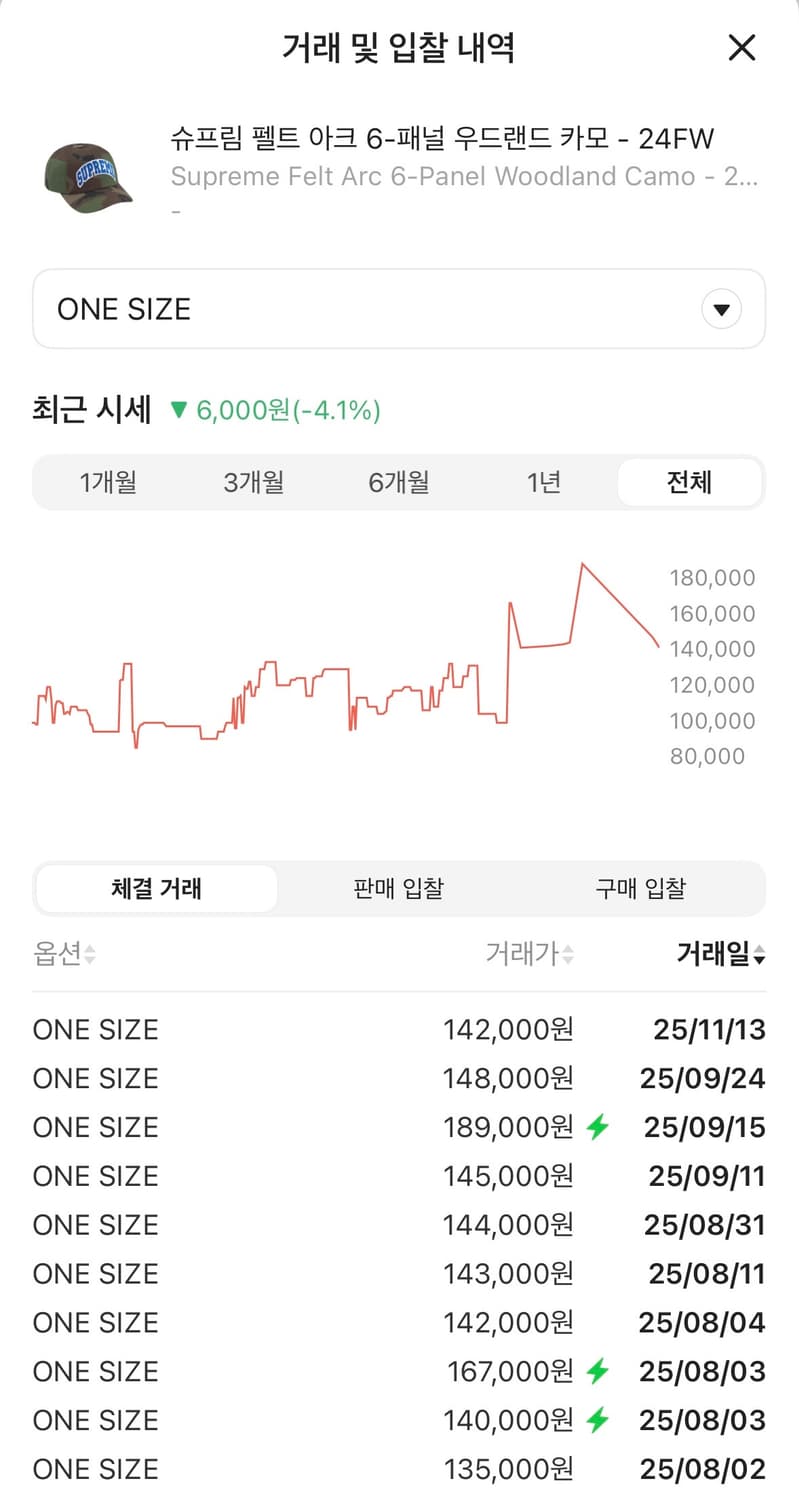Image resolution: width=799 pixels, height=1500 pixels.
Task: Select the 체결 거래 tab button
Action: 156,888
